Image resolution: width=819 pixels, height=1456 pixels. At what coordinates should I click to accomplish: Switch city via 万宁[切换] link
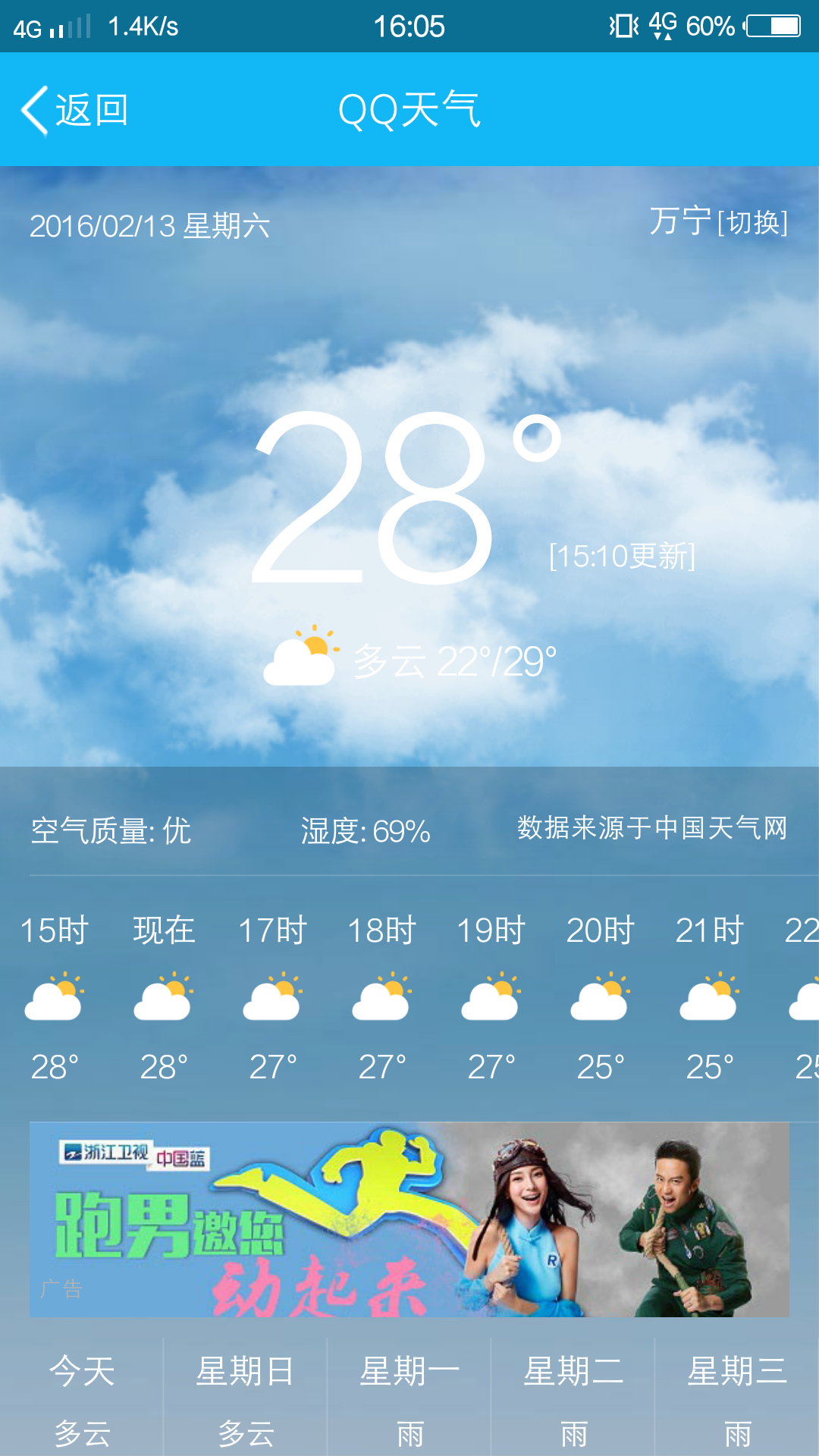717,222
